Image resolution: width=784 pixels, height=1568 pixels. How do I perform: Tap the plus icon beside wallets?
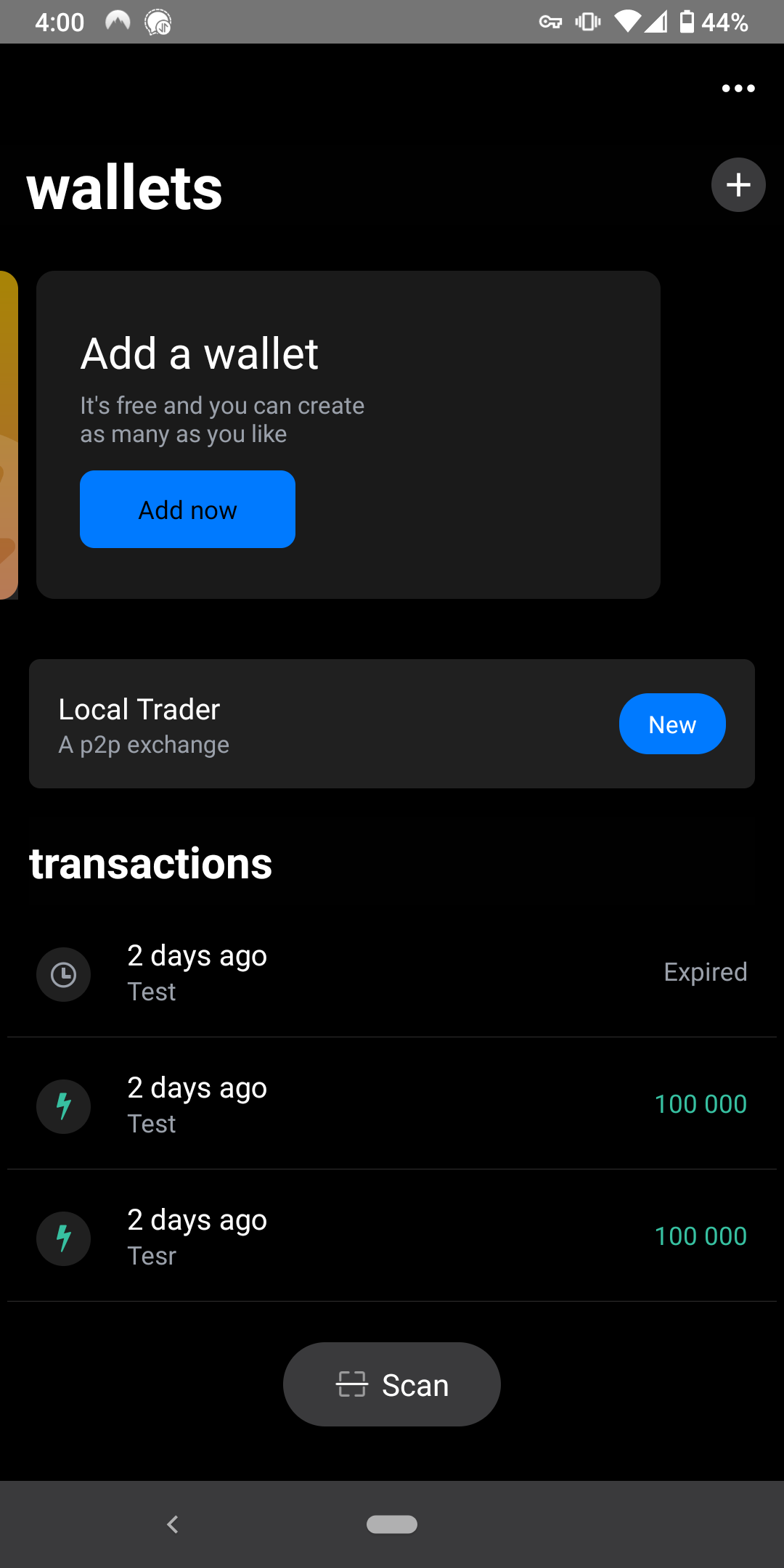(738, 185)
